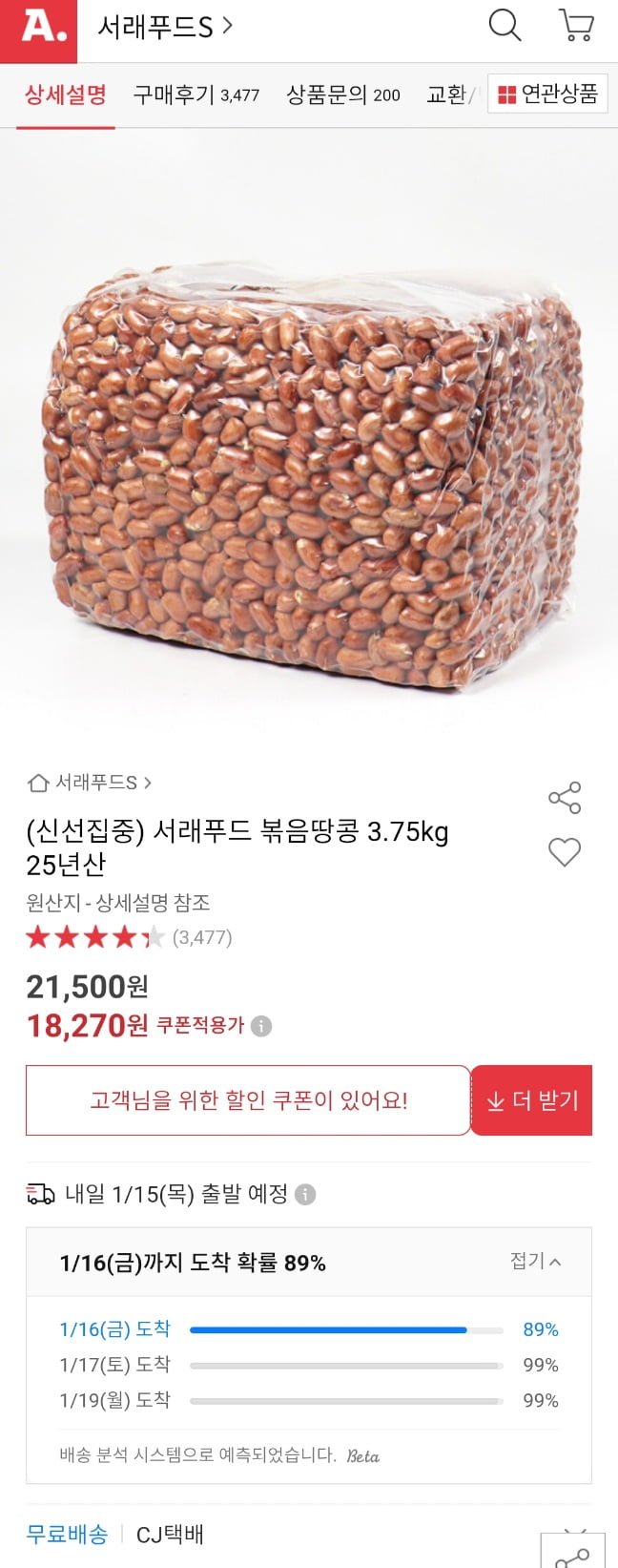The image size is (618, 1568).
Task: Switch to the 구매후기 tab
Action: pos(196,94)
